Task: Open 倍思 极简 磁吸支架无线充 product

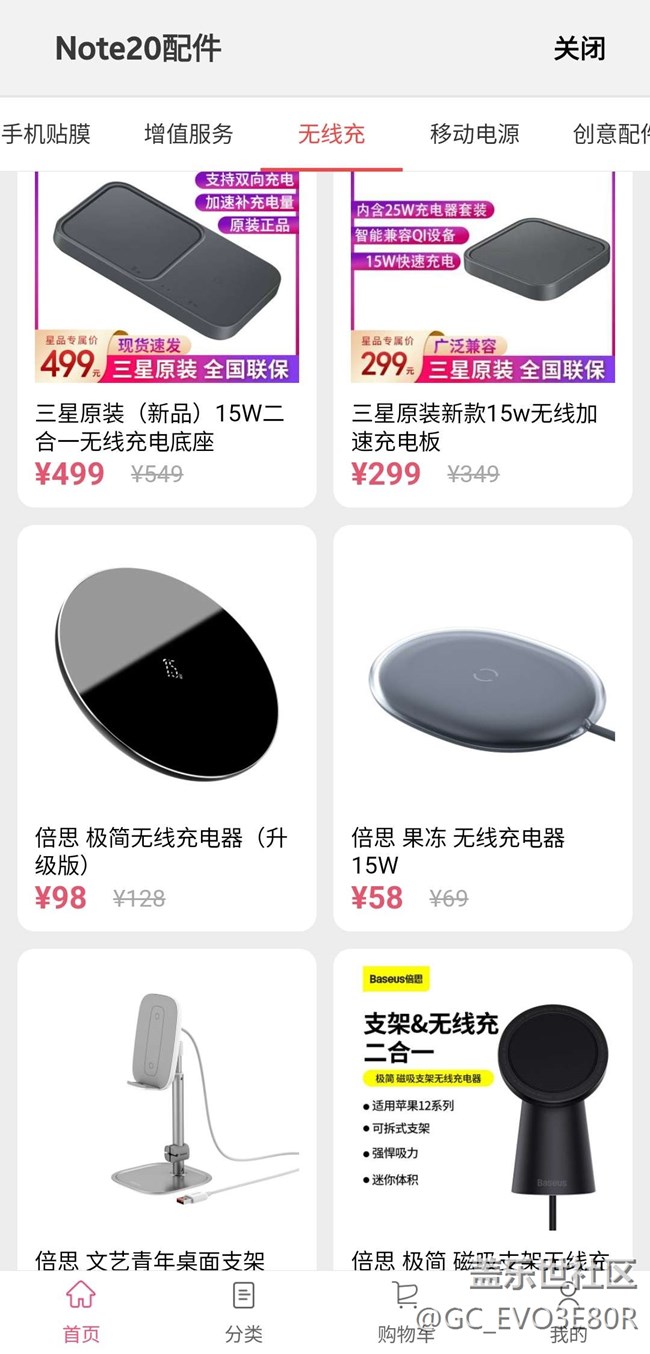Action: pyautogui.click(x=482, y=1110)
